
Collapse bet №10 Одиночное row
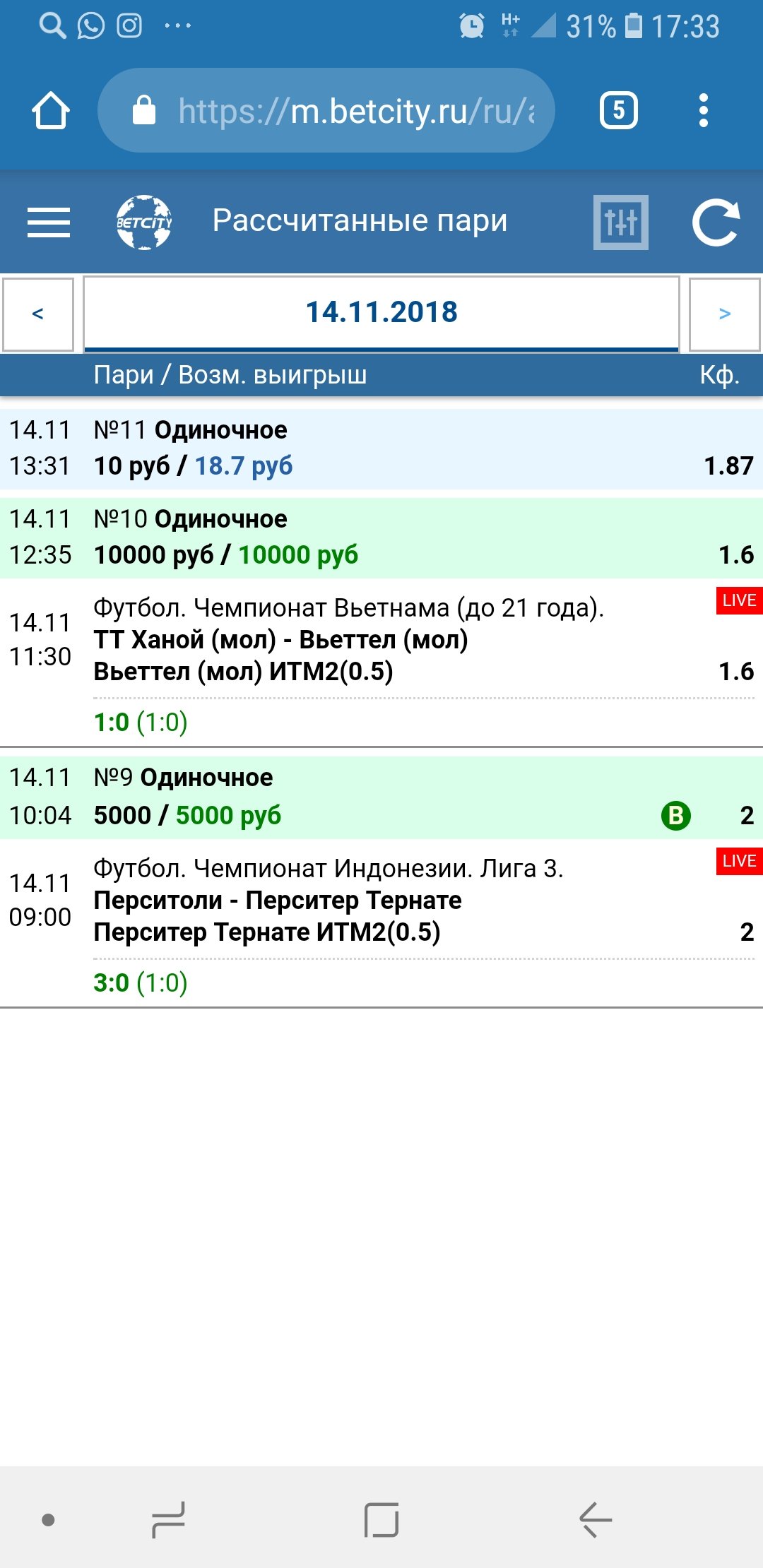click(x=381, y=537)
